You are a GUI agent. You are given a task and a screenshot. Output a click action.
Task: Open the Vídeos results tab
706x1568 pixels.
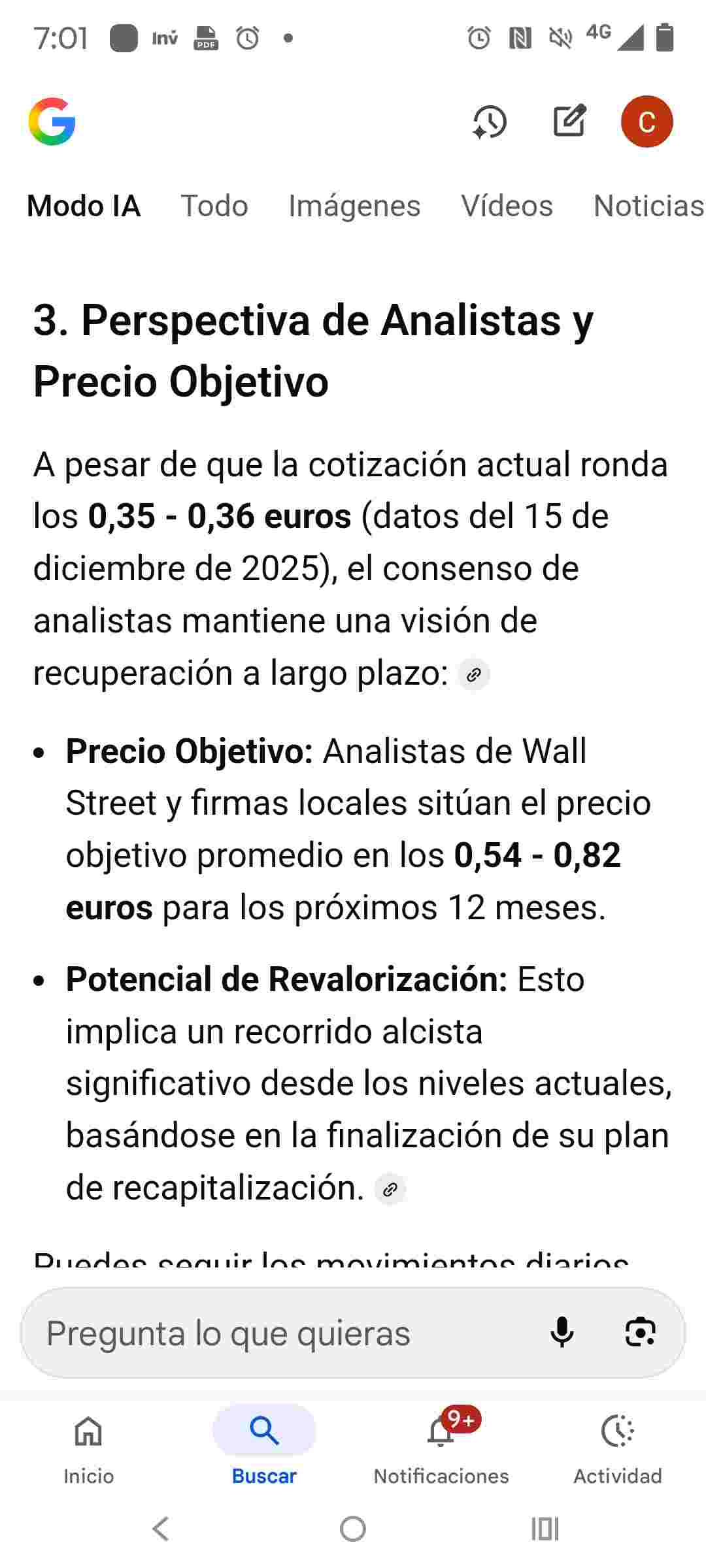[507, 206]
